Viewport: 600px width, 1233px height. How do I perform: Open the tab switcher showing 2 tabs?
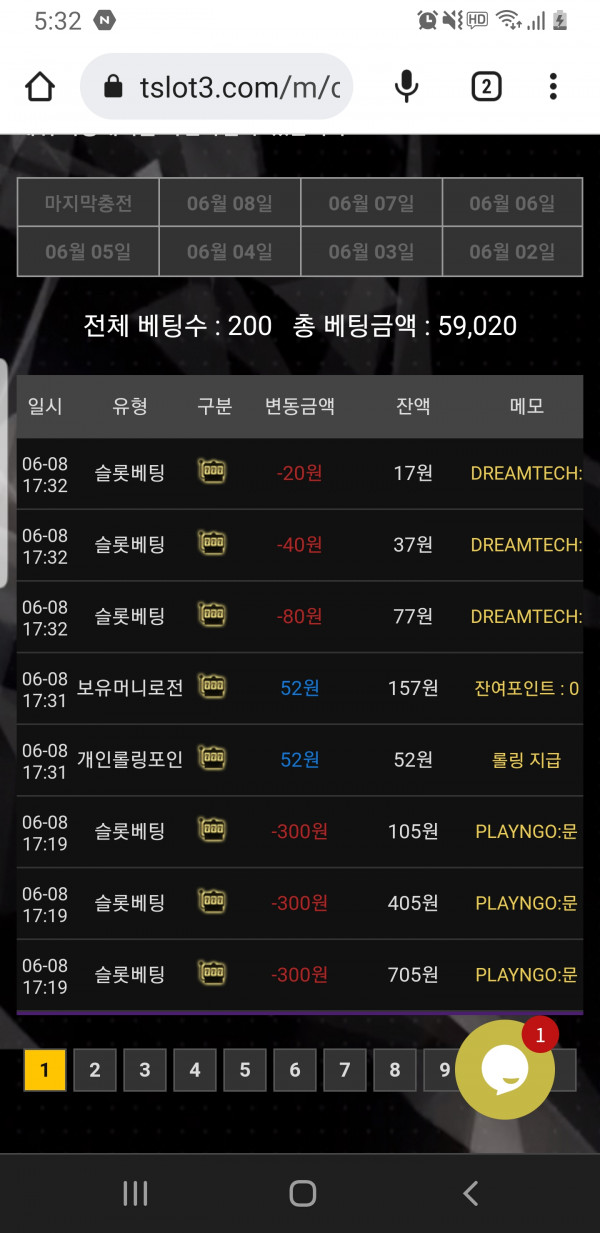point(485,87)
